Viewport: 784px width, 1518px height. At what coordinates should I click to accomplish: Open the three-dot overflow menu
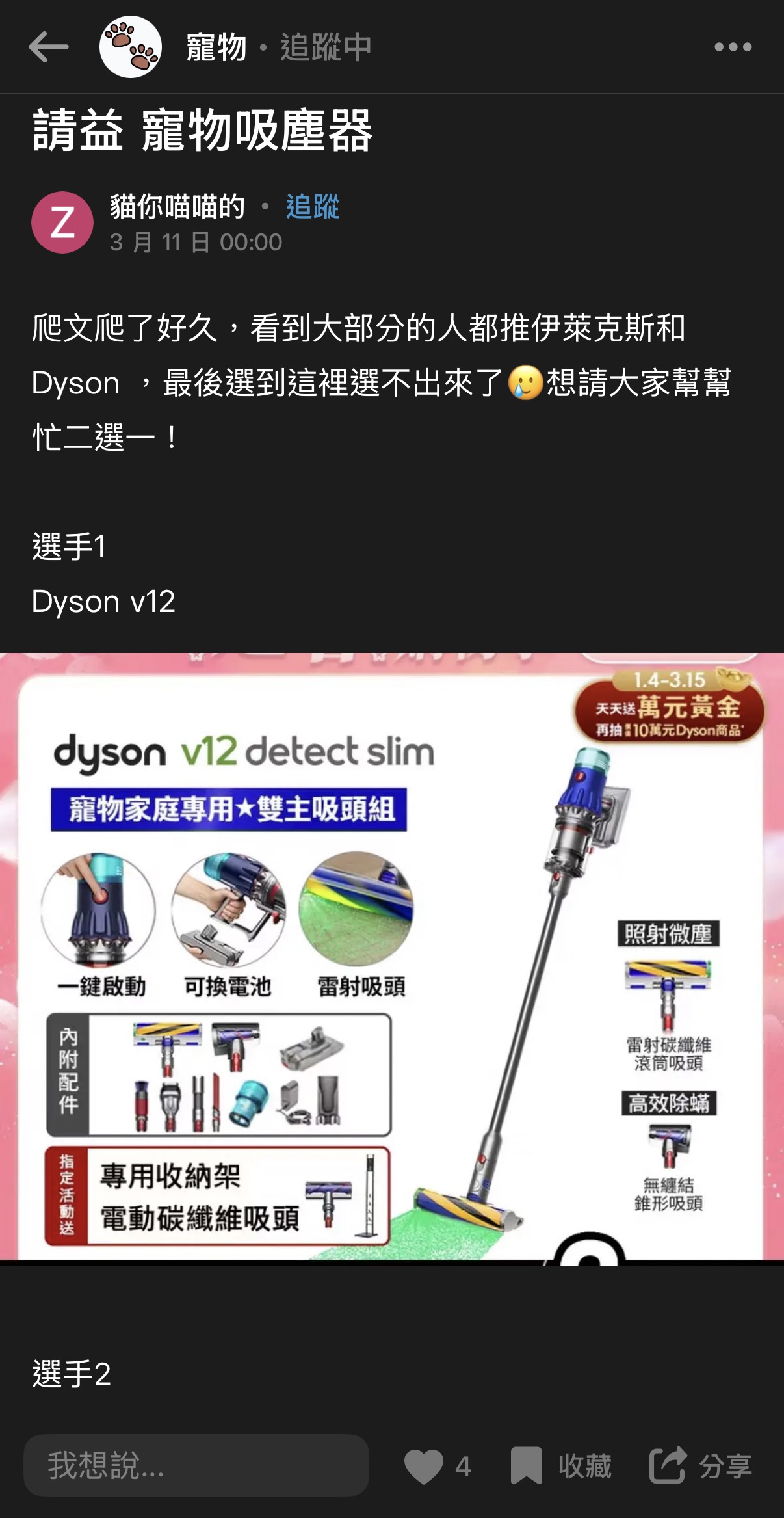coord(733,47)
